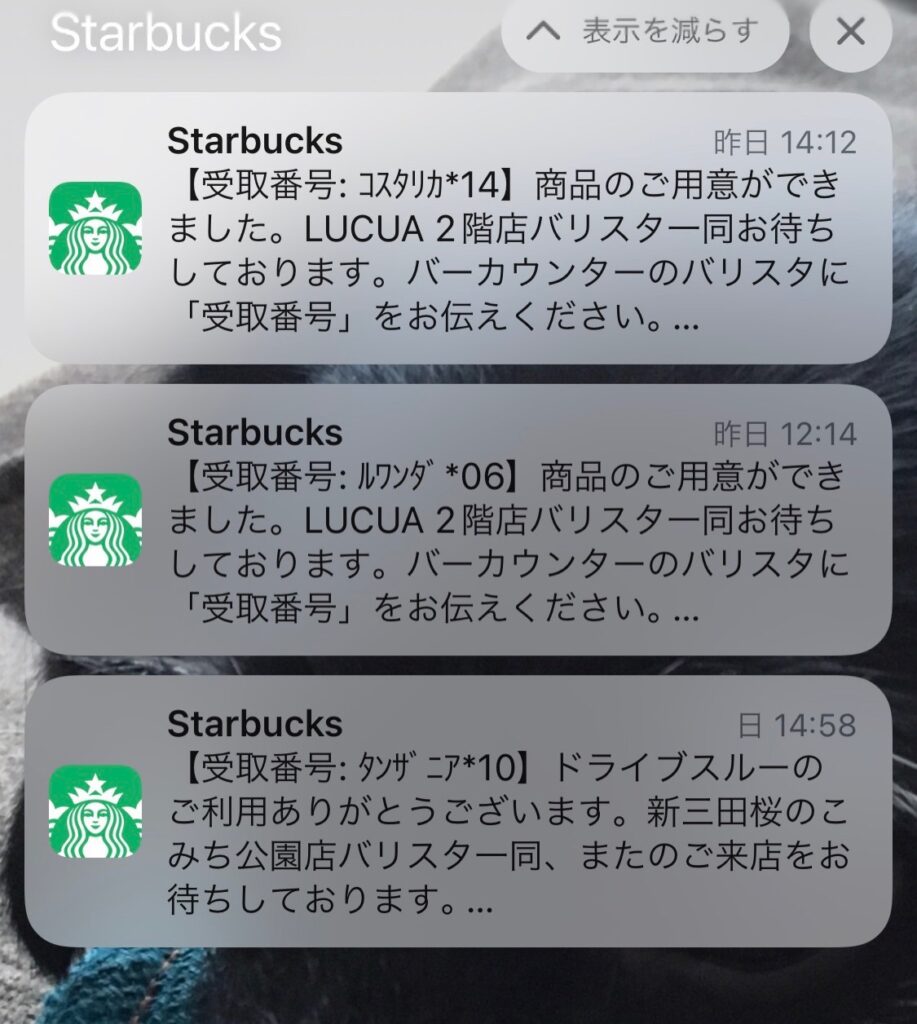The width and height of the screenshot is (917, 1024).
Task: Open the Starbucks notification for コスタリカ*14
Action: 457,228
